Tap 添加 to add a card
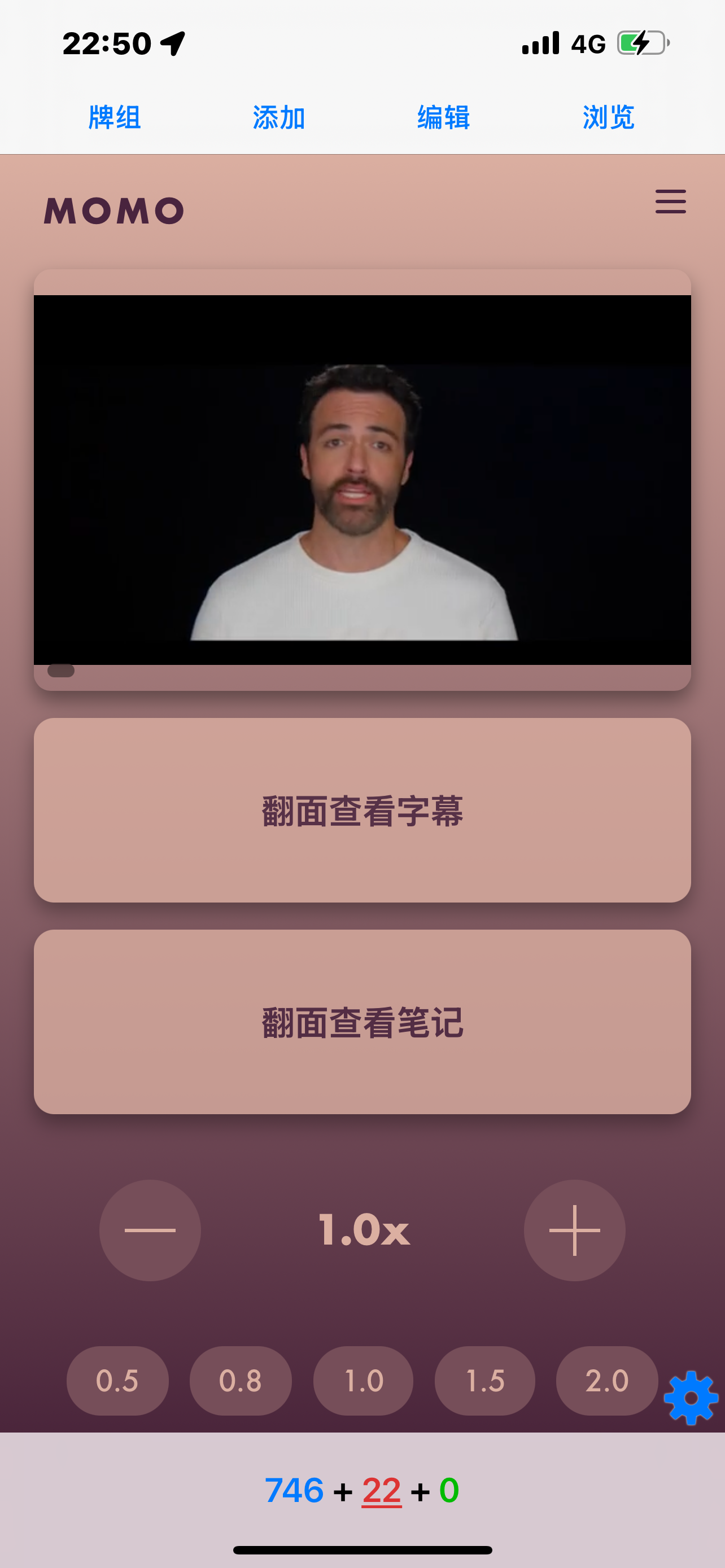Image resolution: width=725 pixels, height=1568 pixels. (x=279, y=117)
